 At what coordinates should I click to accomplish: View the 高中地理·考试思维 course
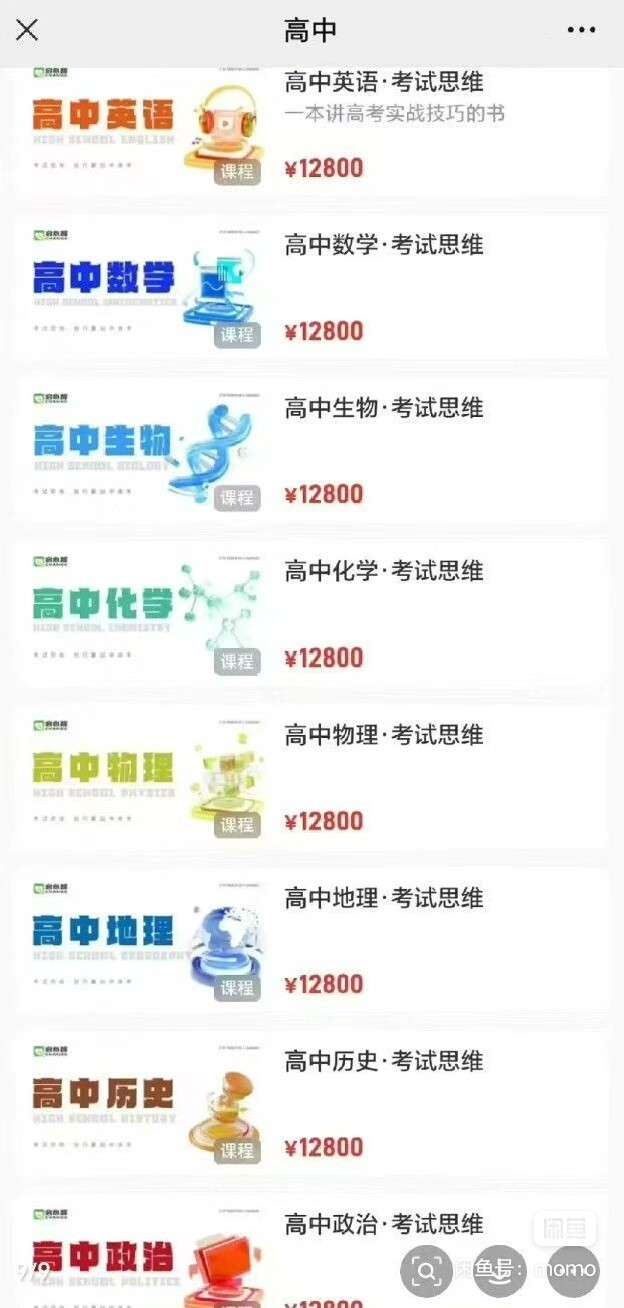(384, 899)
